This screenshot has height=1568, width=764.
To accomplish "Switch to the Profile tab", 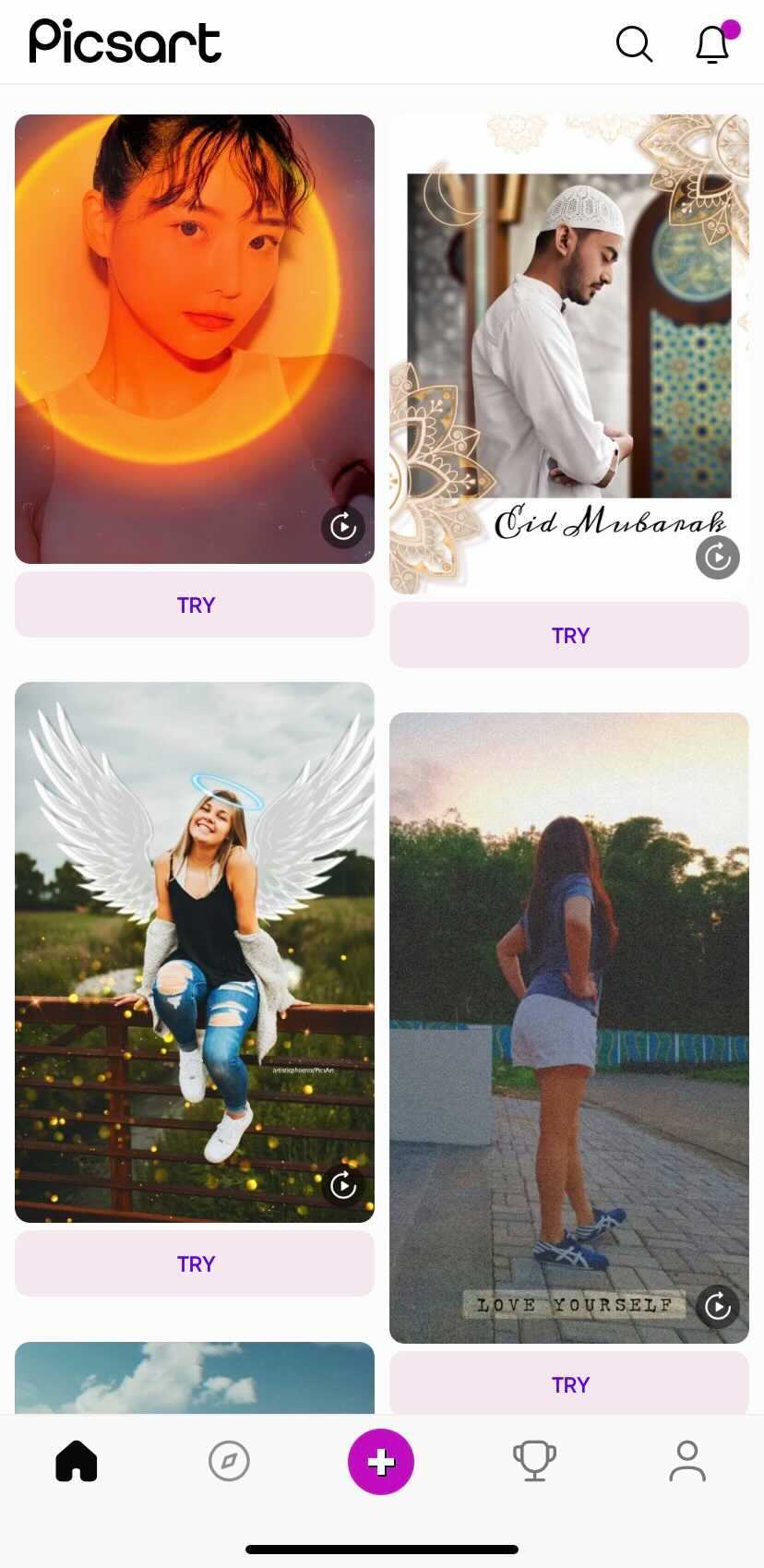I will tap(687, 1461).
